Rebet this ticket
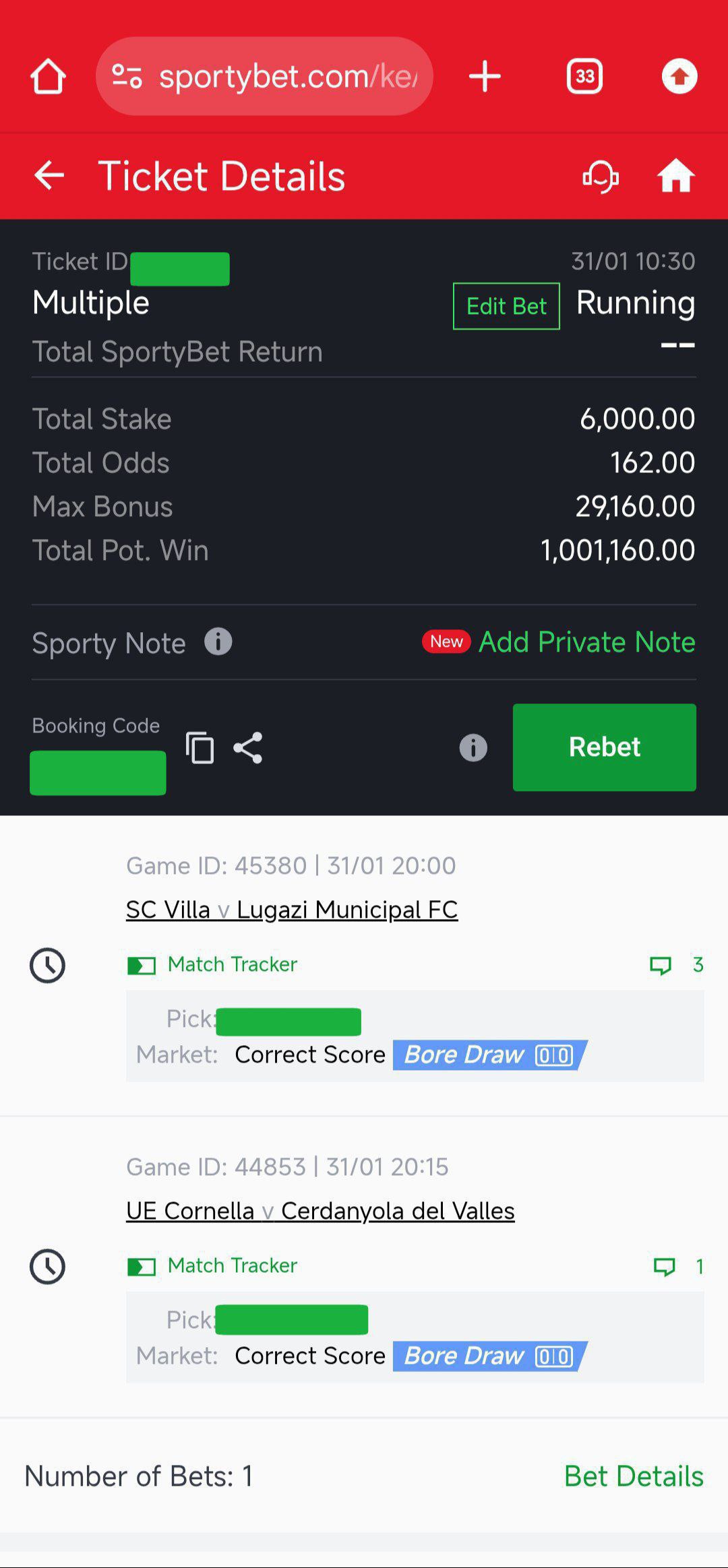The height and width of the screenshot is (1568, 728). coord(604,747)
